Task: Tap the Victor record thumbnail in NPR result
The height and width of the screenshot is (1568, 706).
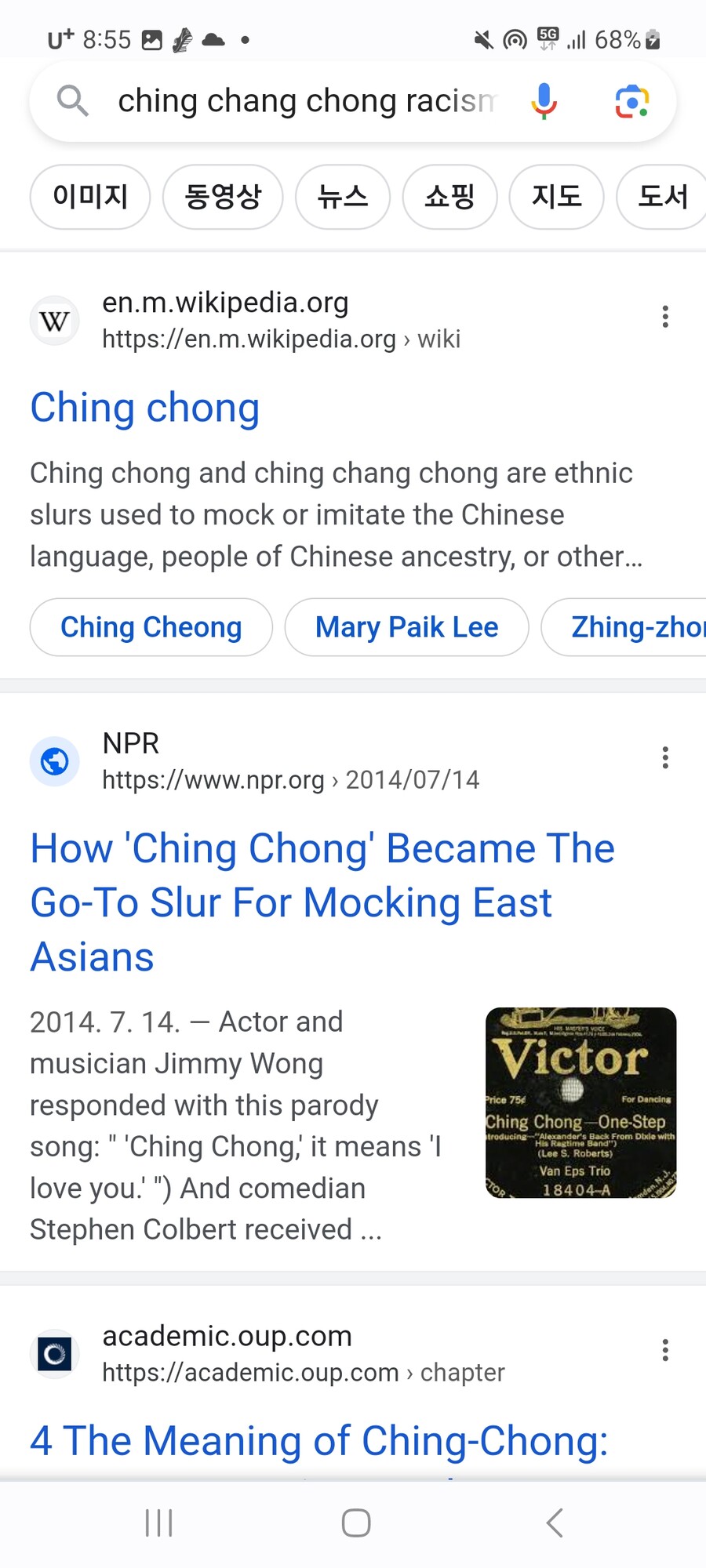Action: click(580, 1102)
